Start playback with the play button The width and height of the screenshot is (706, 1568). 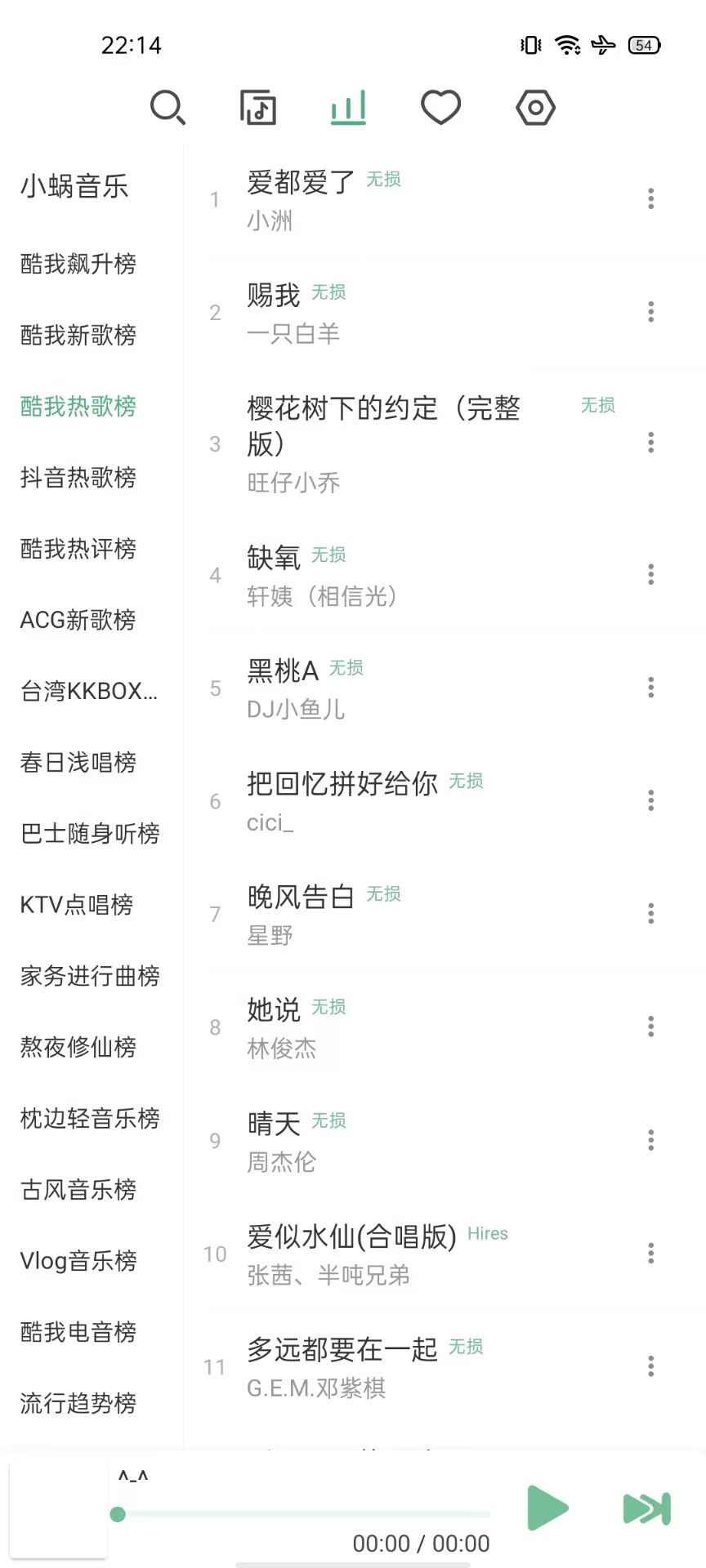[x=547, y=1508]
